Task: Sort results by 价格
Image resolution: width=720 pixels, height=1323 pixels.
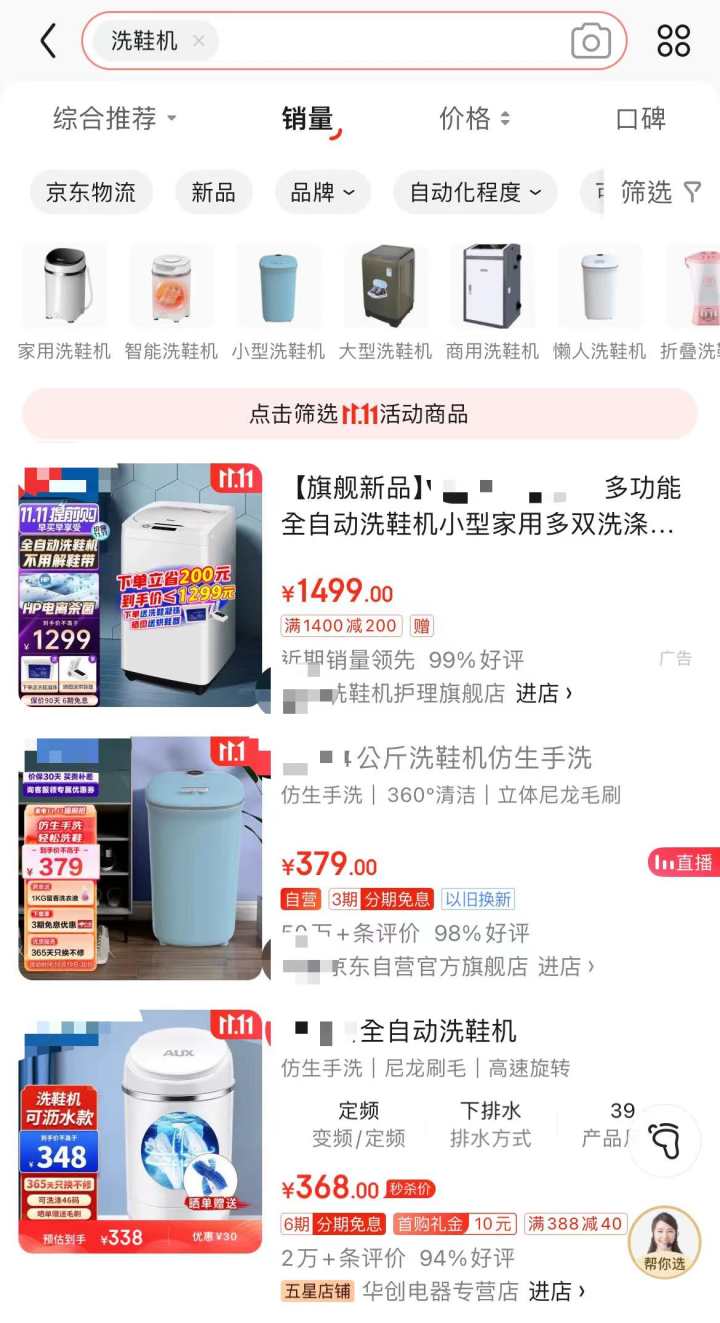Action: pos(474,119)
